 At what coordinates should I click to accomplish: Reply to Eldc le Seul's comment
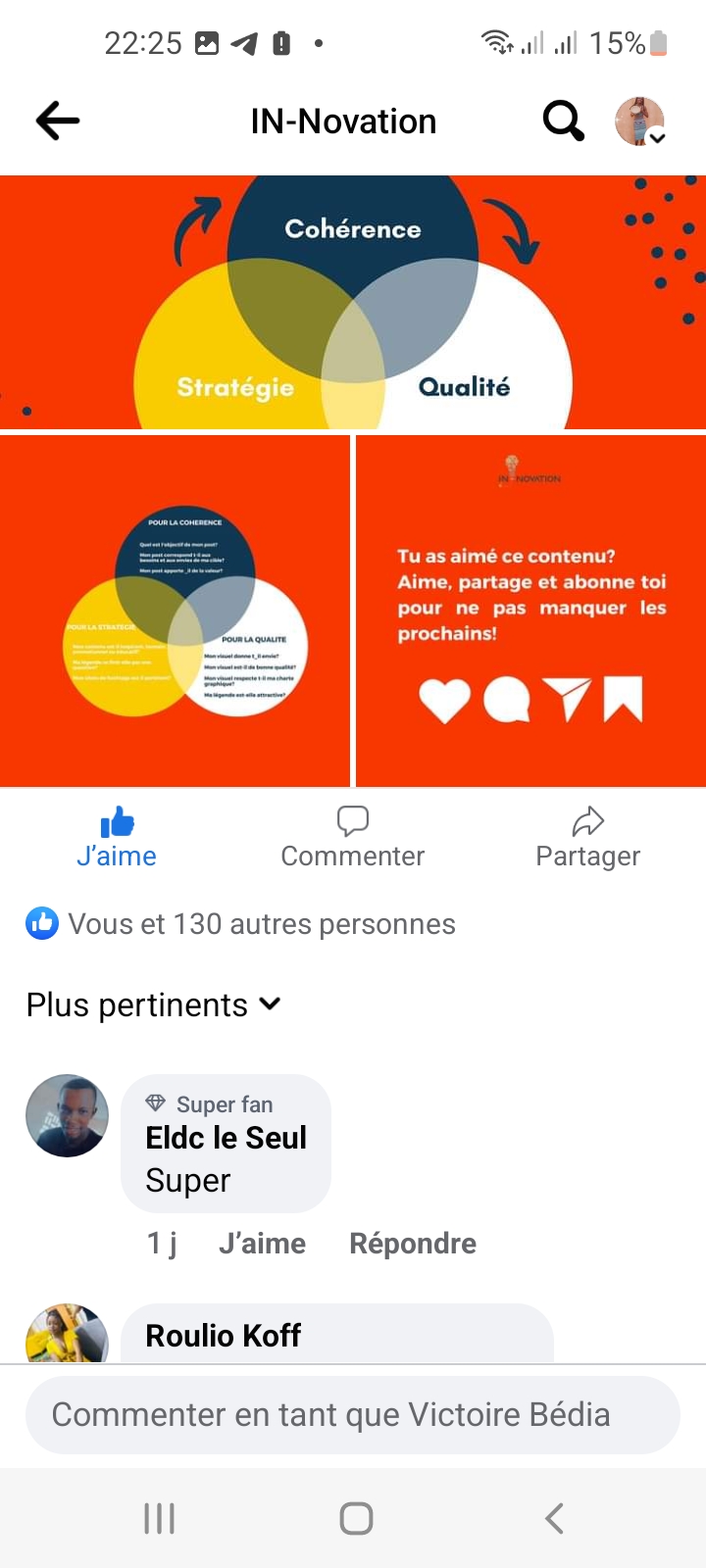click(x=412, y=1244)
